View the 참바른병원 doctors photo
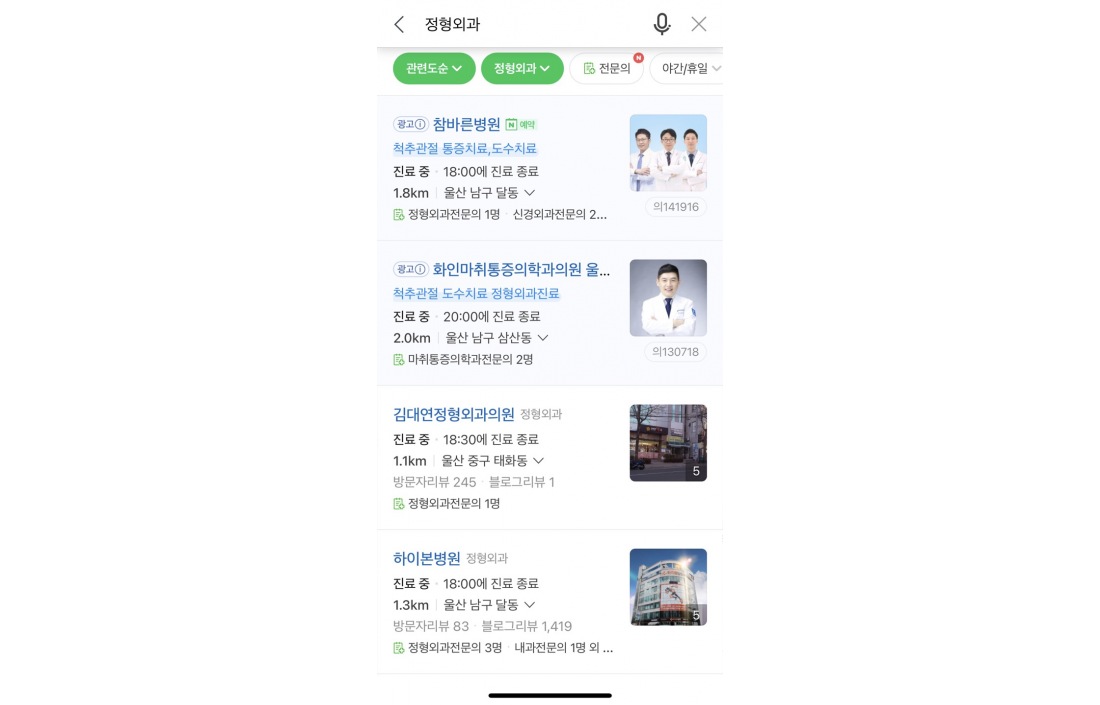Screen dimensions: 1100x705 click(668, 152)
